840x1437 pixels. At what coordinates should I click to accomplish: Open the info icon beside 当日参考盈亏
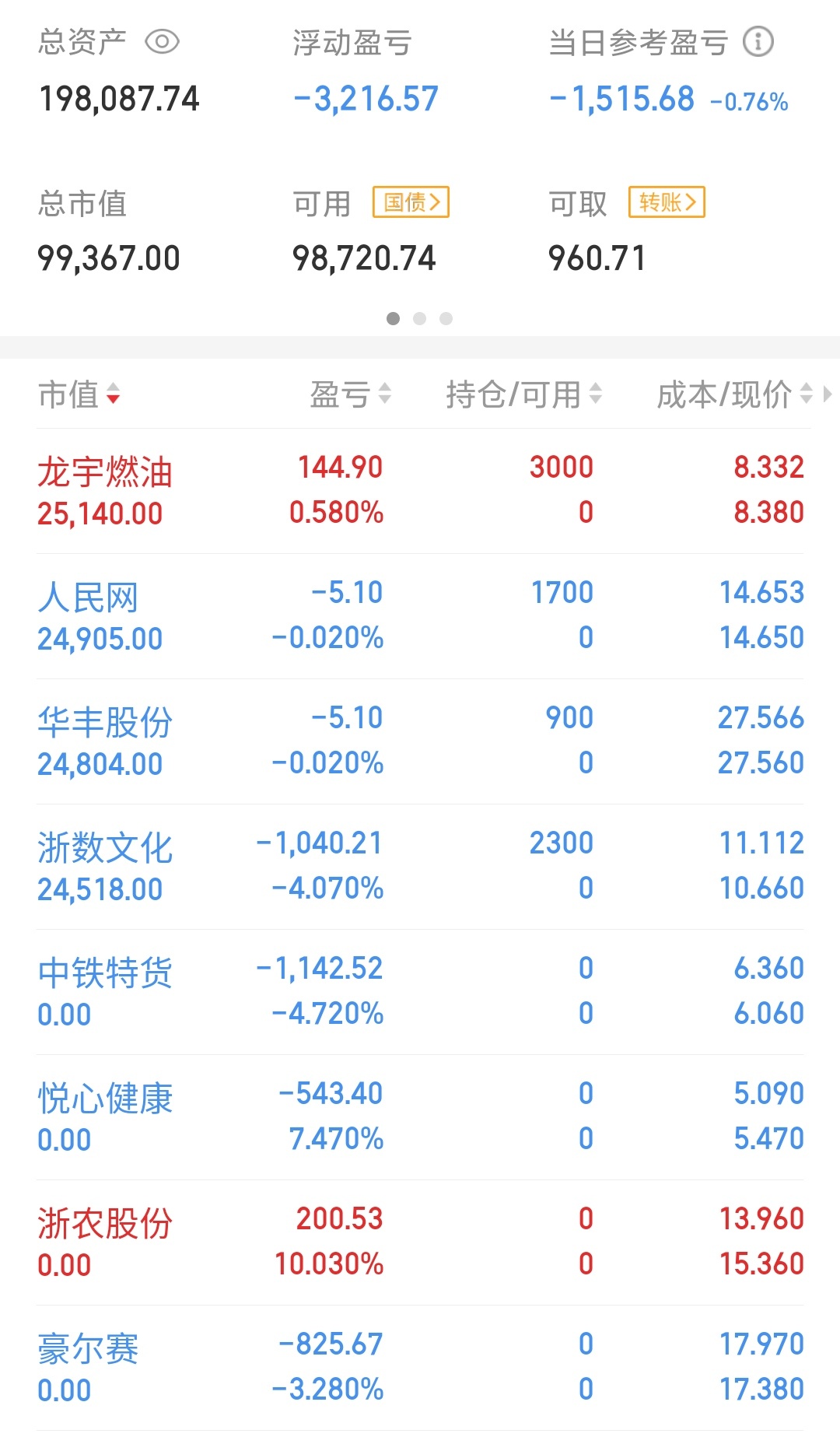point(758,41)
